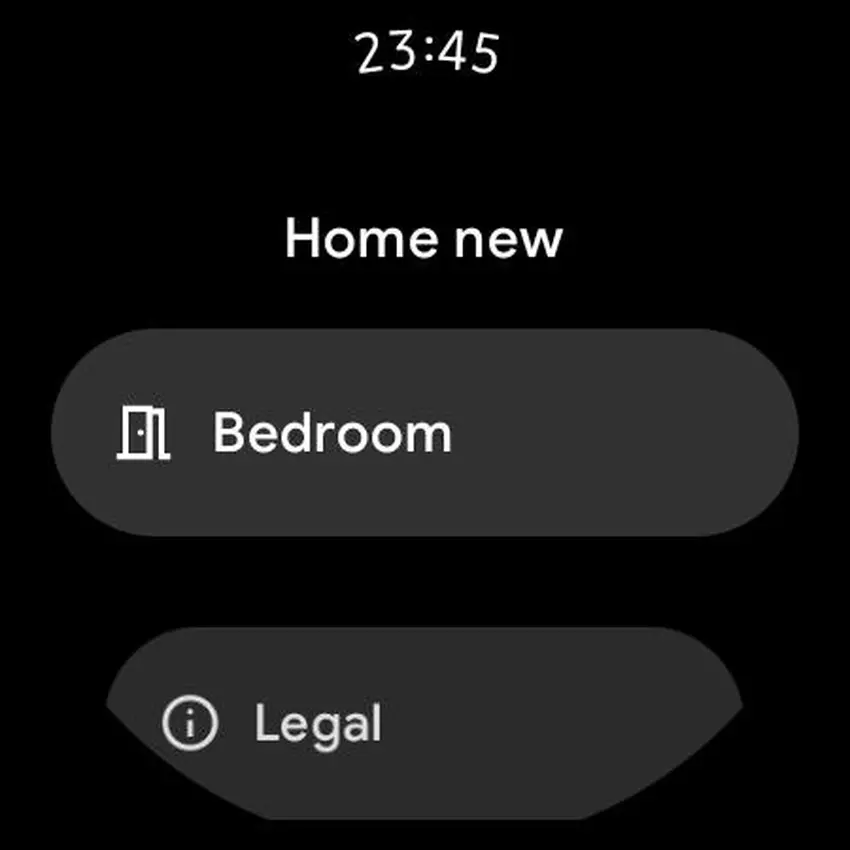Image resolution: width=850 pixels, height=850 pixels.
Task: Open the Bedroom room
Action: click(424, 432)
